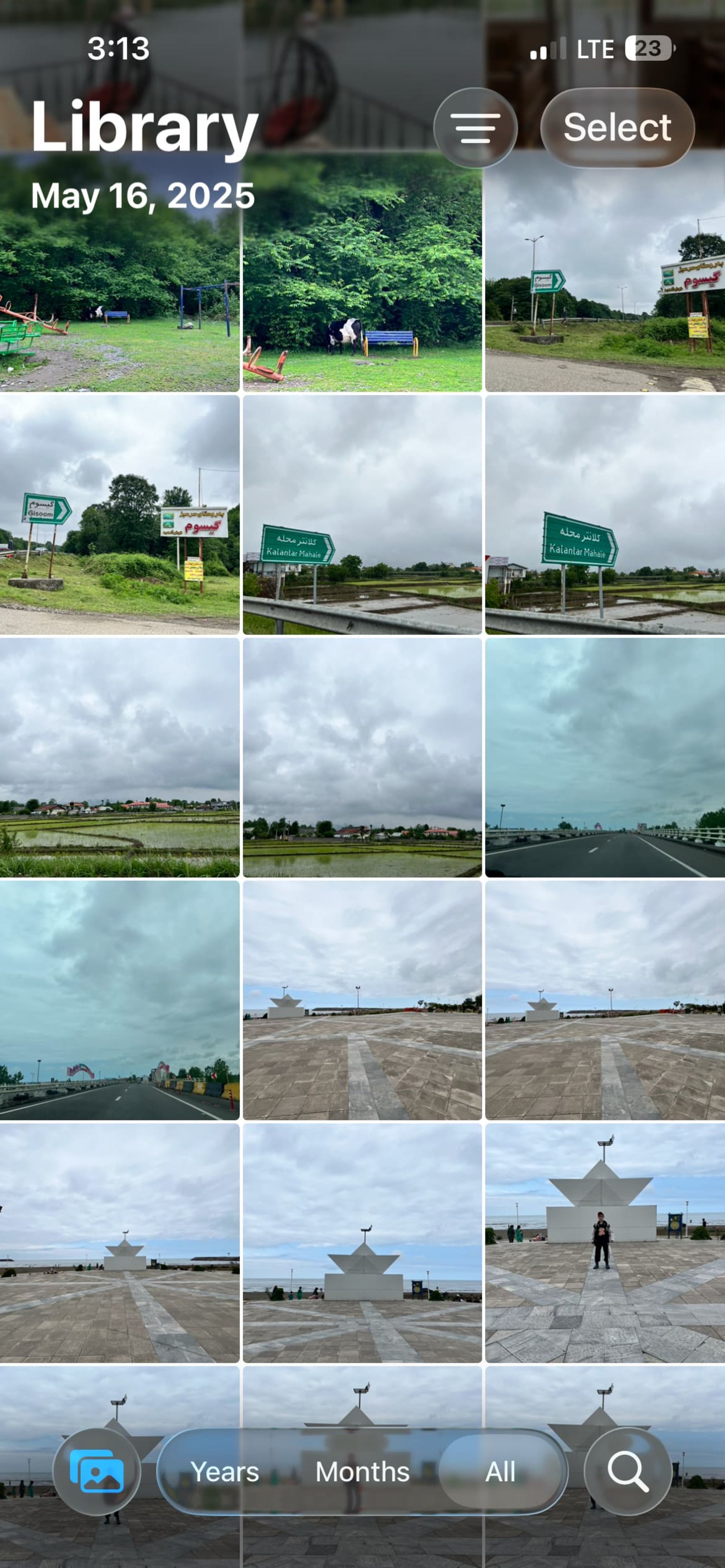Screen dimensions: 725x1568
Task: Show All photos view
Action: 500,1472
